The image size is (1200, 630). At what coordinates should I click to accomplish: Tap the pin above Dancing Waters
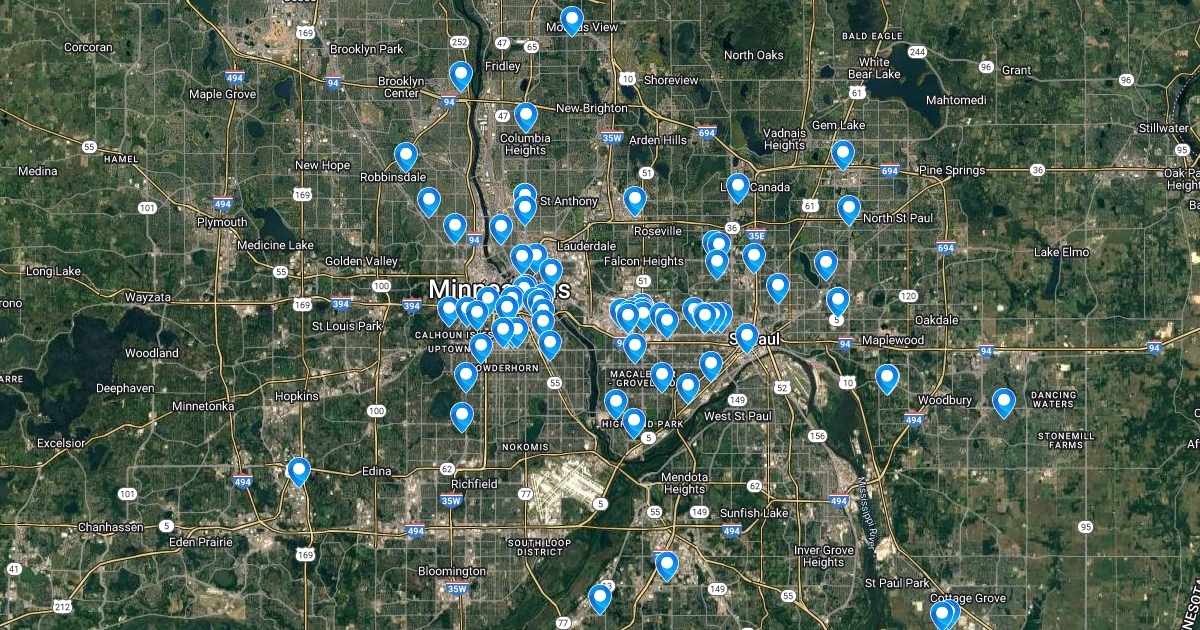pyautogui.click(x=1004, y=402)
